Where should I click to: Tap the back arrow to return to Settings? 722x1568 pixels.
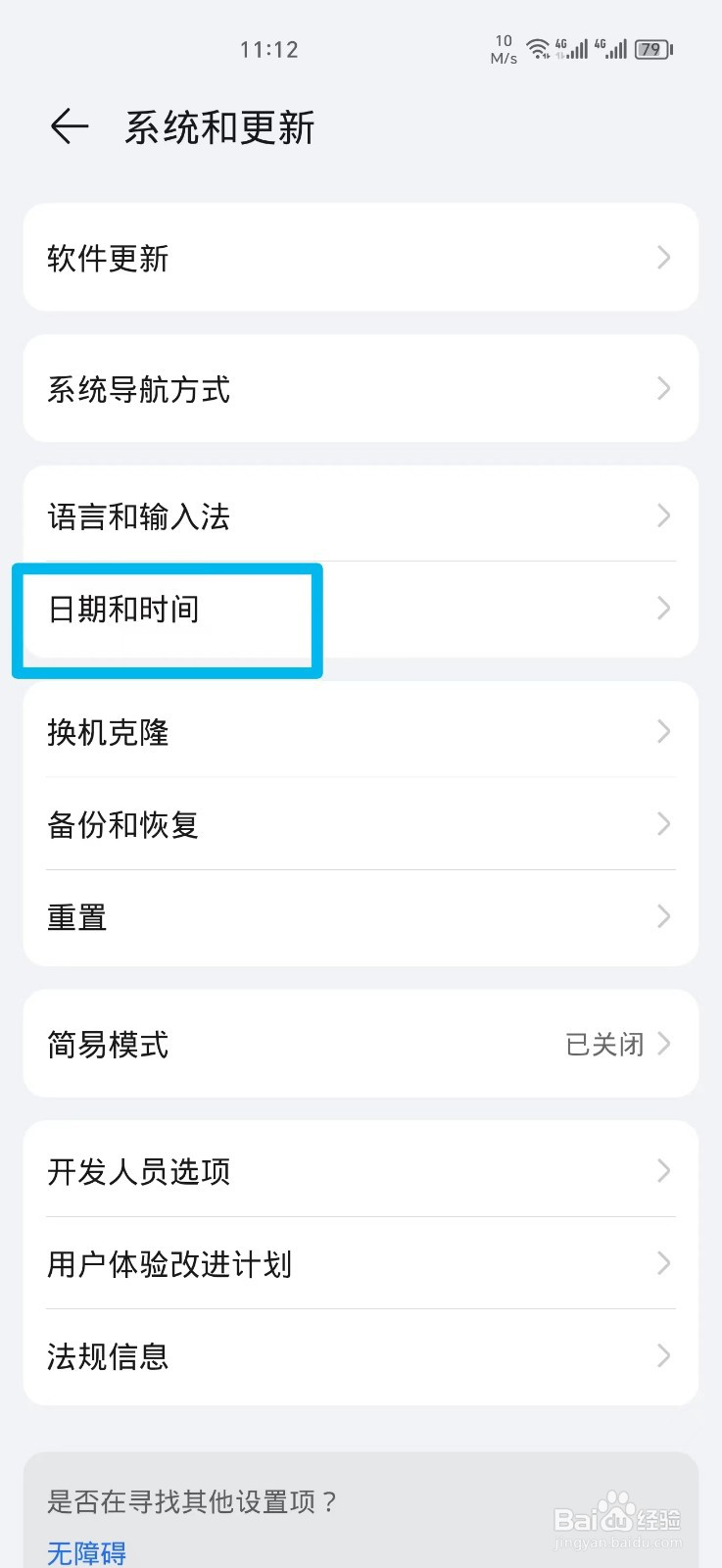click(68, 126)
